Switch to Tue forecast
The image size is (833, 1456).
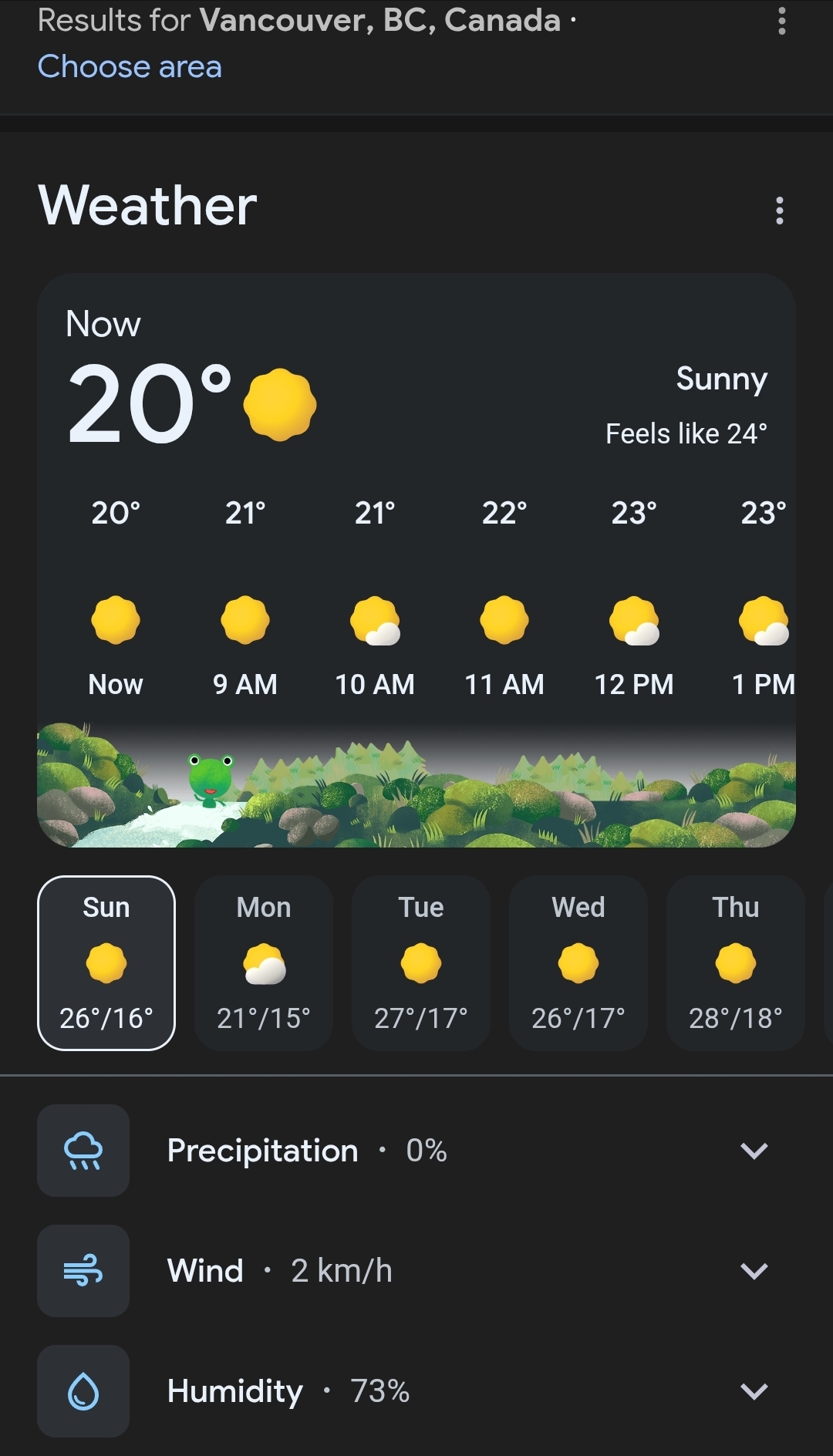point(421,962)
